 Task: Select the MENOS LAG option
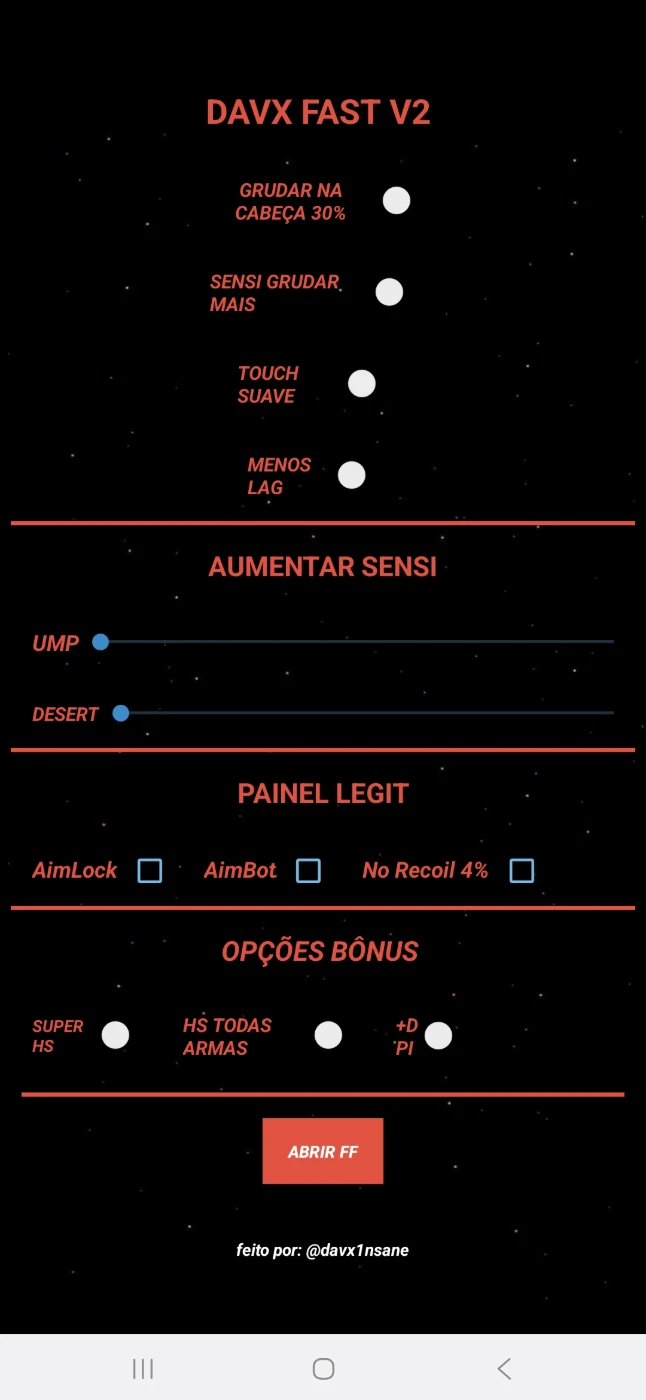tap(351, 475)
